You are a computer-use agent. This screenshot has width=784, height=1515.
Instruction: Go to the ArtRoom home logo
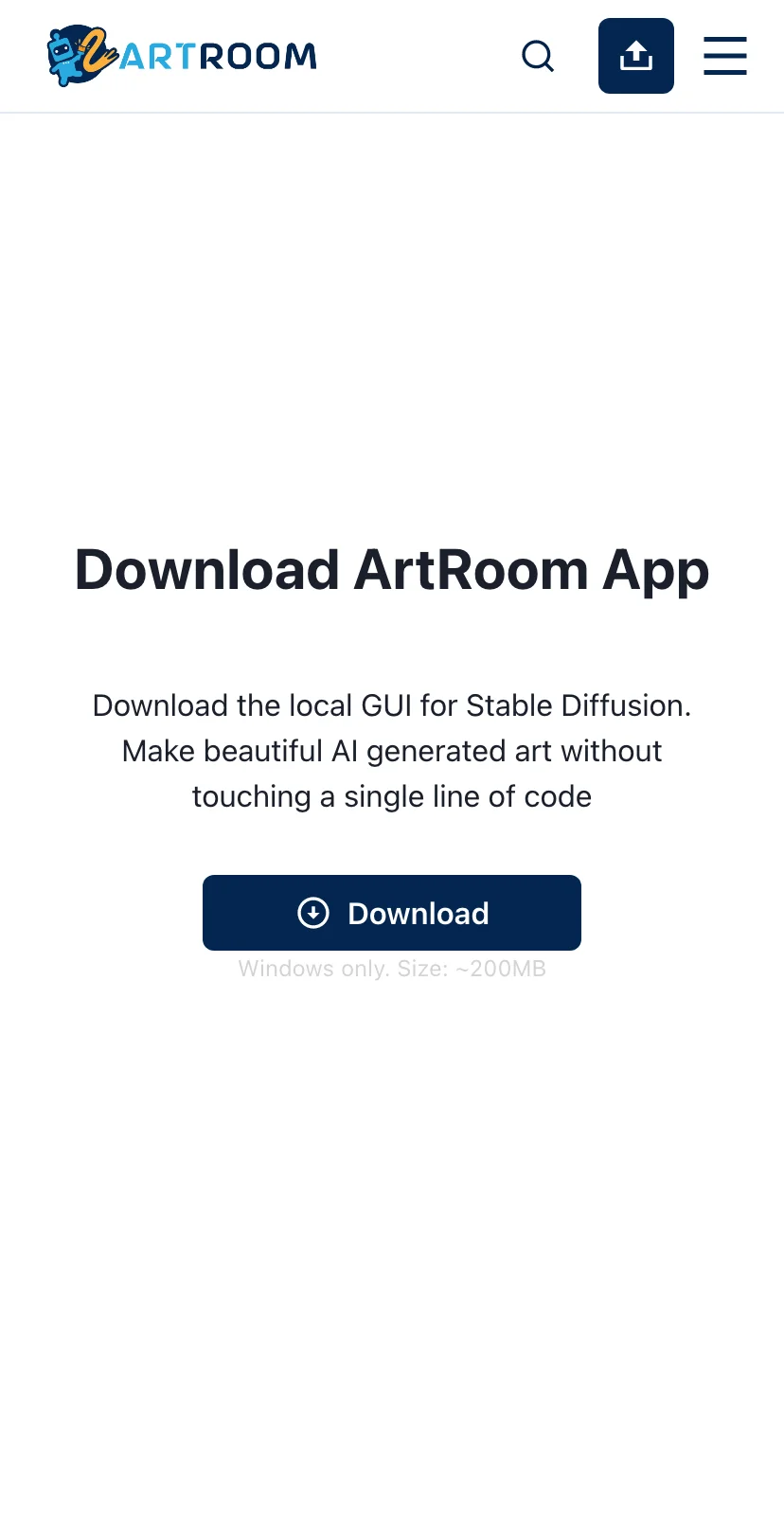click(x=182, y=56)
